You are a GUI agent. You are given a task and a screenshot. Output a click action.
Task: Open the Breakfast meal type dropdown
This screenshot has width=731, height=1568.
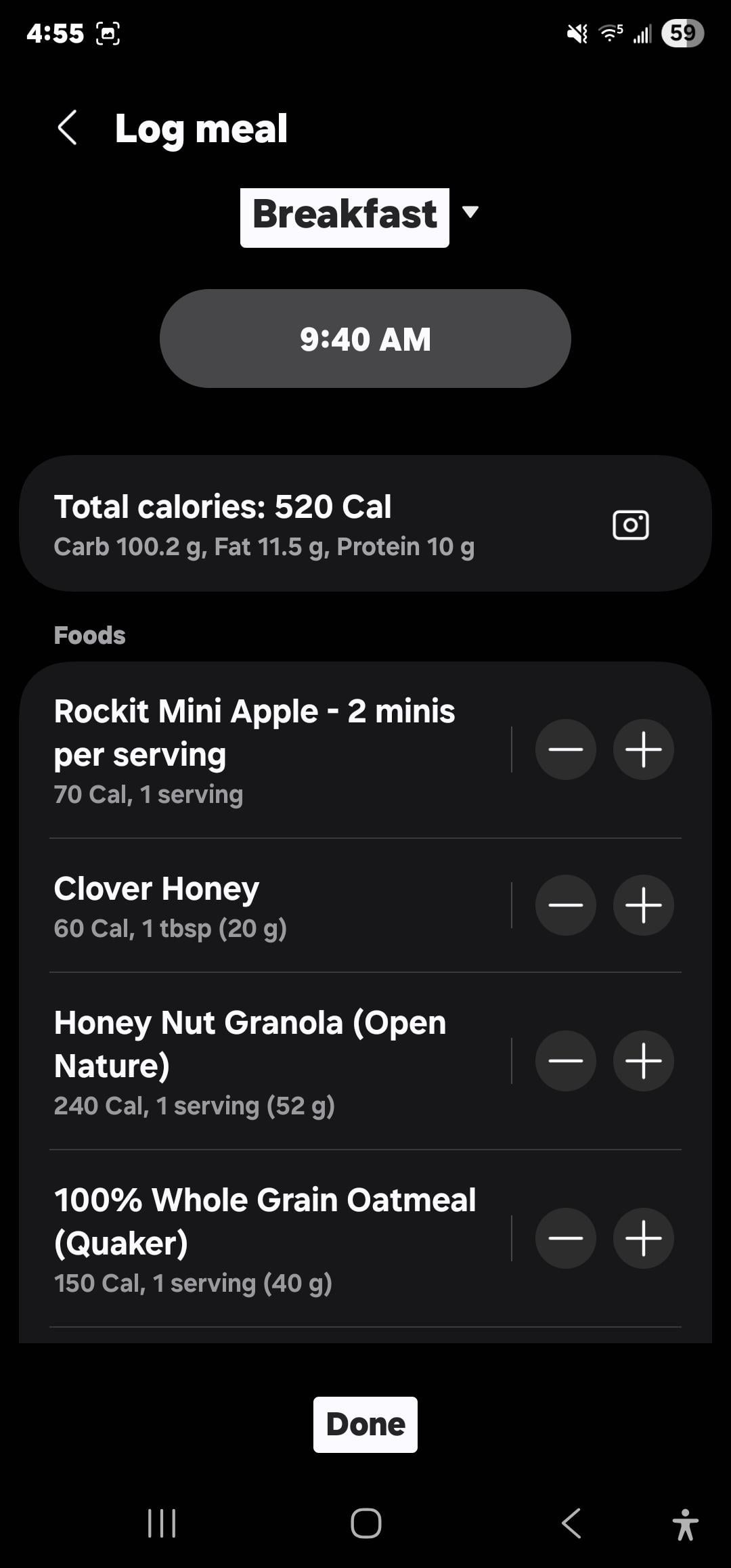pos(359,216)
